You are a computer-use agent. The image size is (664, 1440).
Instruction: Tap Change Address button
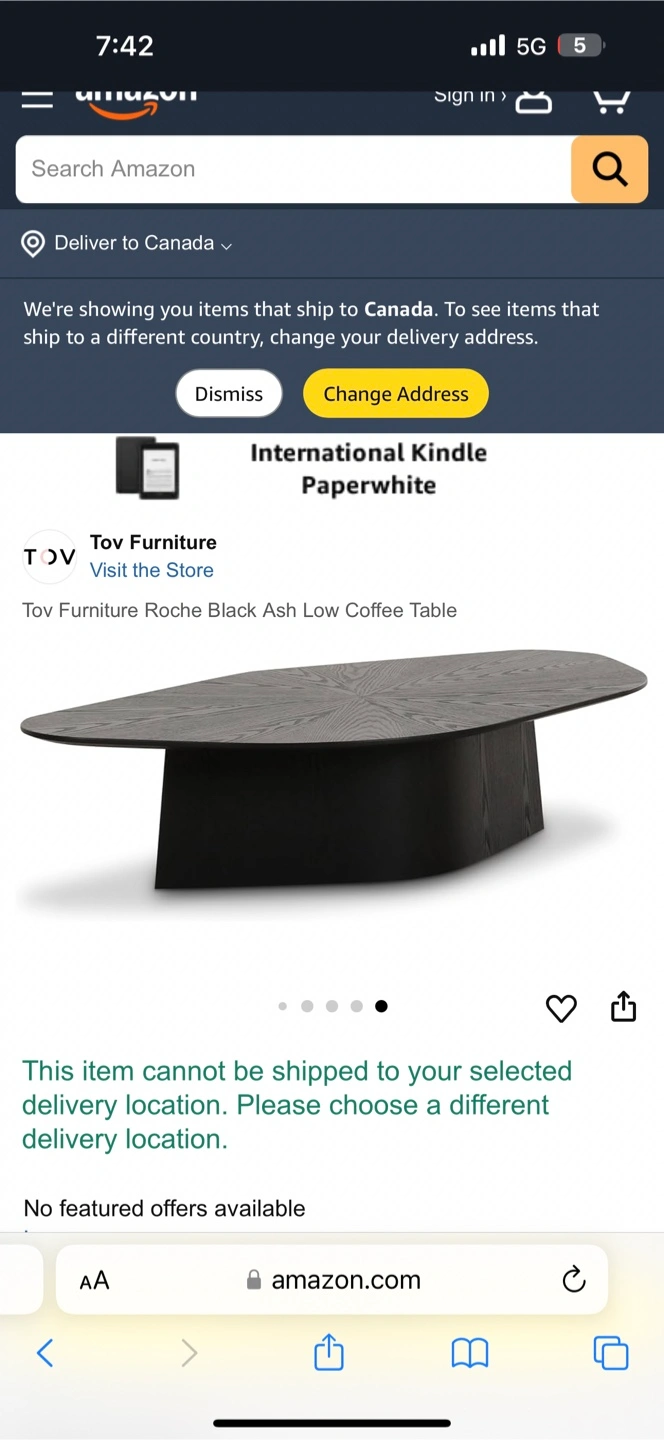(395, 394)
